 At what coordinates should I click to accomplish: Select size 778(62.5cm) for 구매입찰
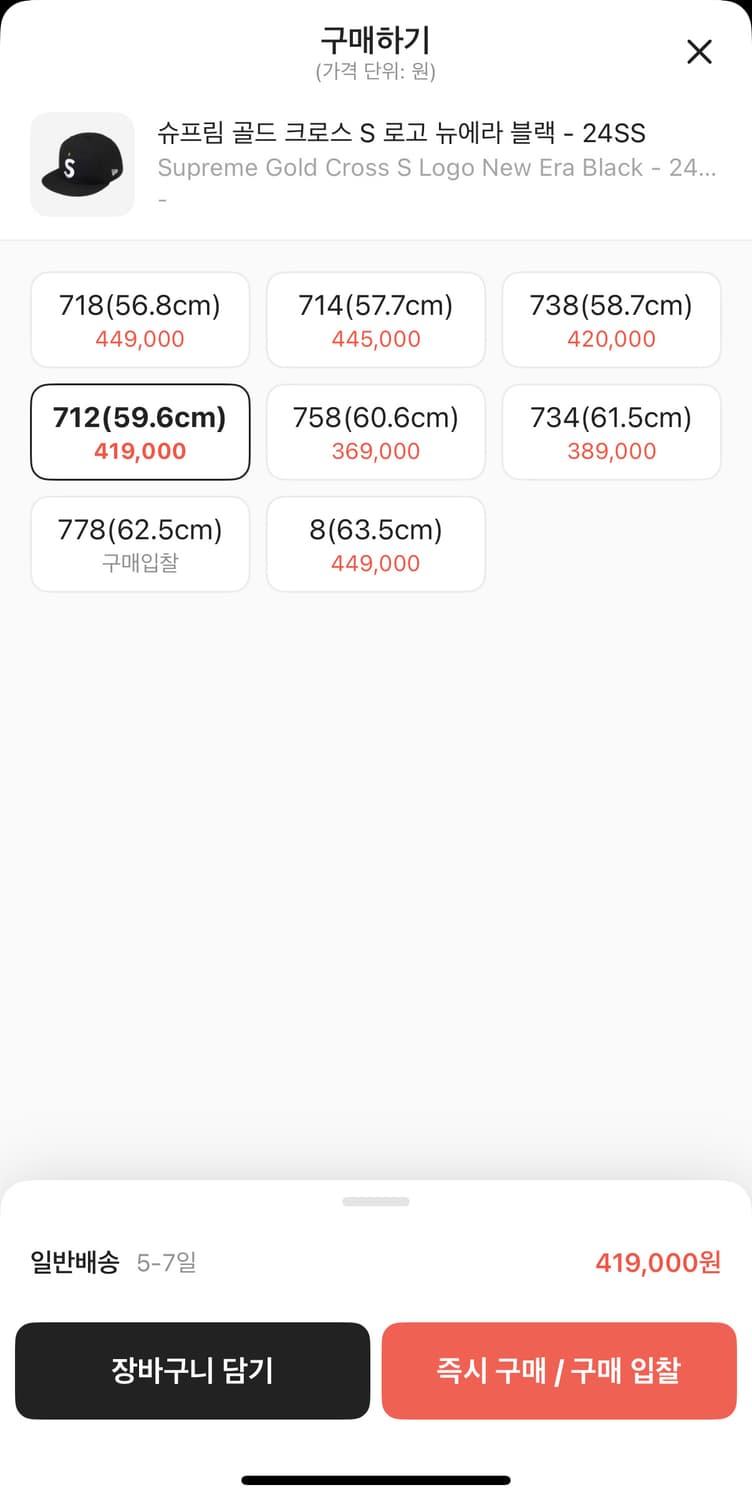(140, 544)
